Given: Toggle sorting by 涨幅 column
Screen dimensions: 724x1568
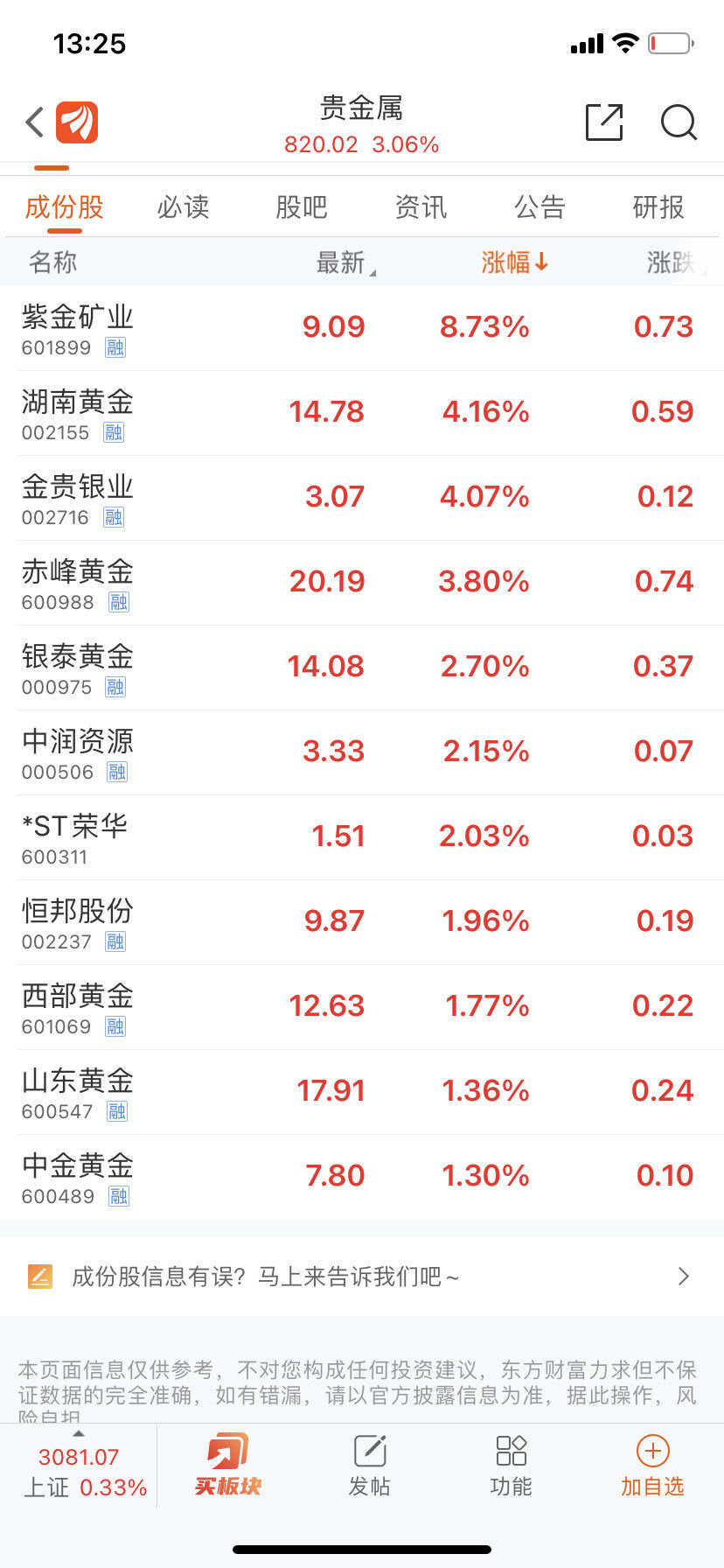Looking at the screenshot, I should pos(513,262).
